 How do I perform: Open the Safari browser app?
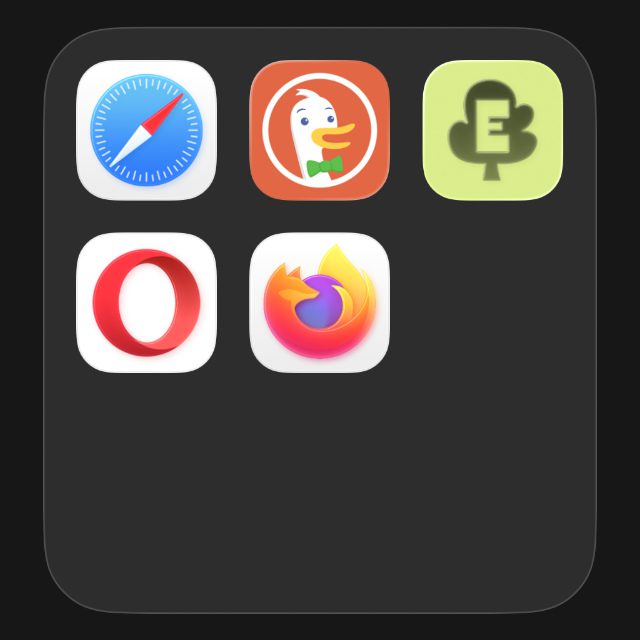[146, 130]
